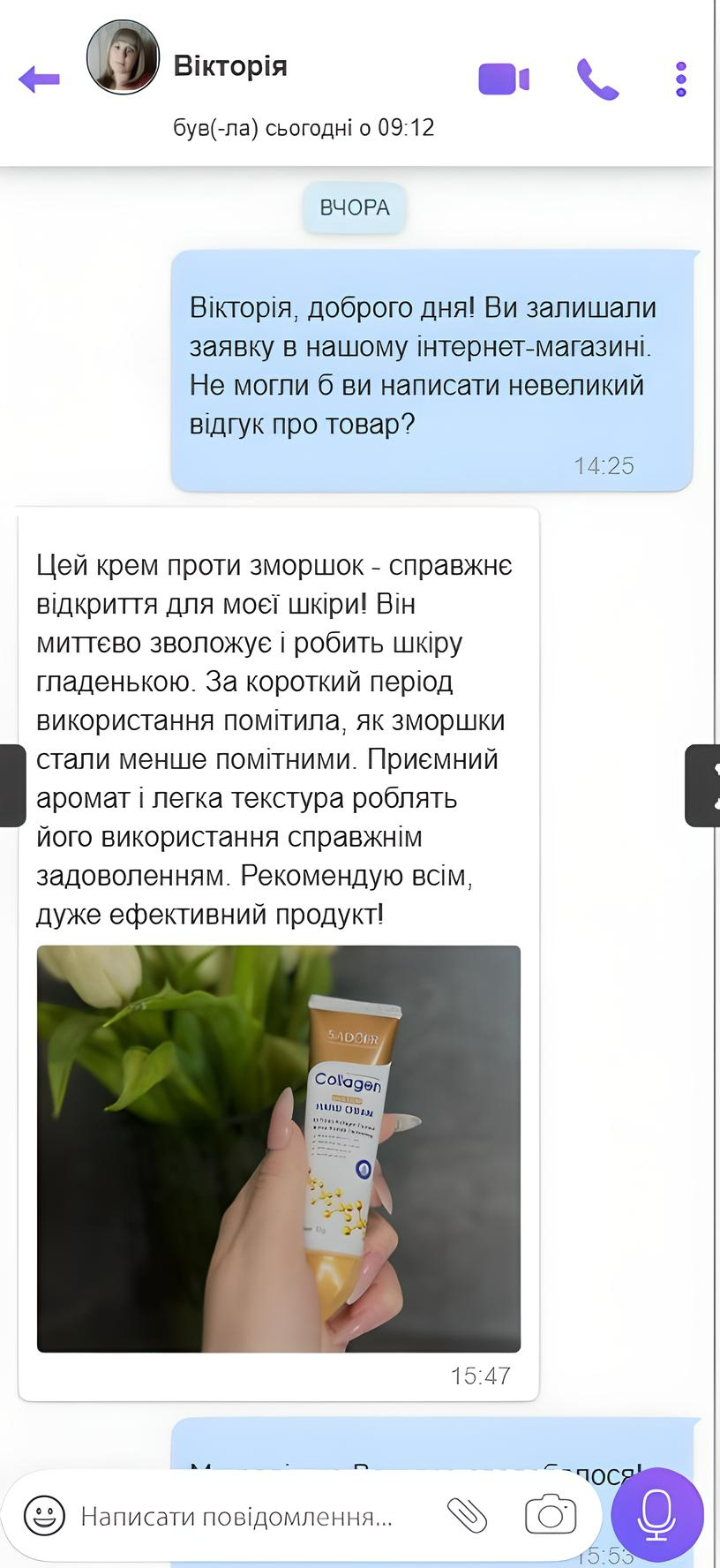Open the camera to take a photo
Viewport: 720px width, 1568px height.
550,1515
